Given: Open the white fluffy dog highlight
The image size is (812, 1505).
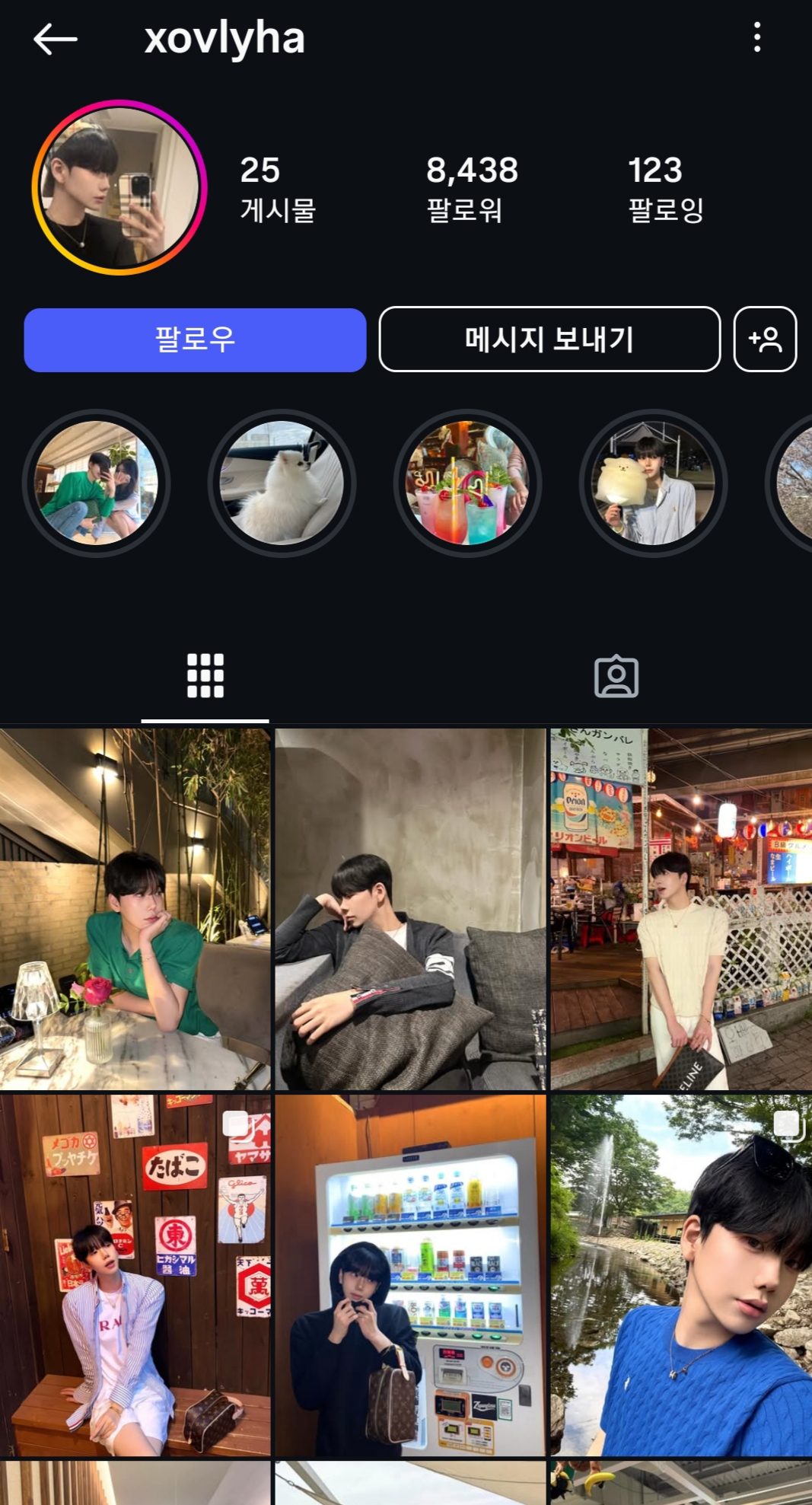Looking at the screenshot, I should click(x=282, y=483).
